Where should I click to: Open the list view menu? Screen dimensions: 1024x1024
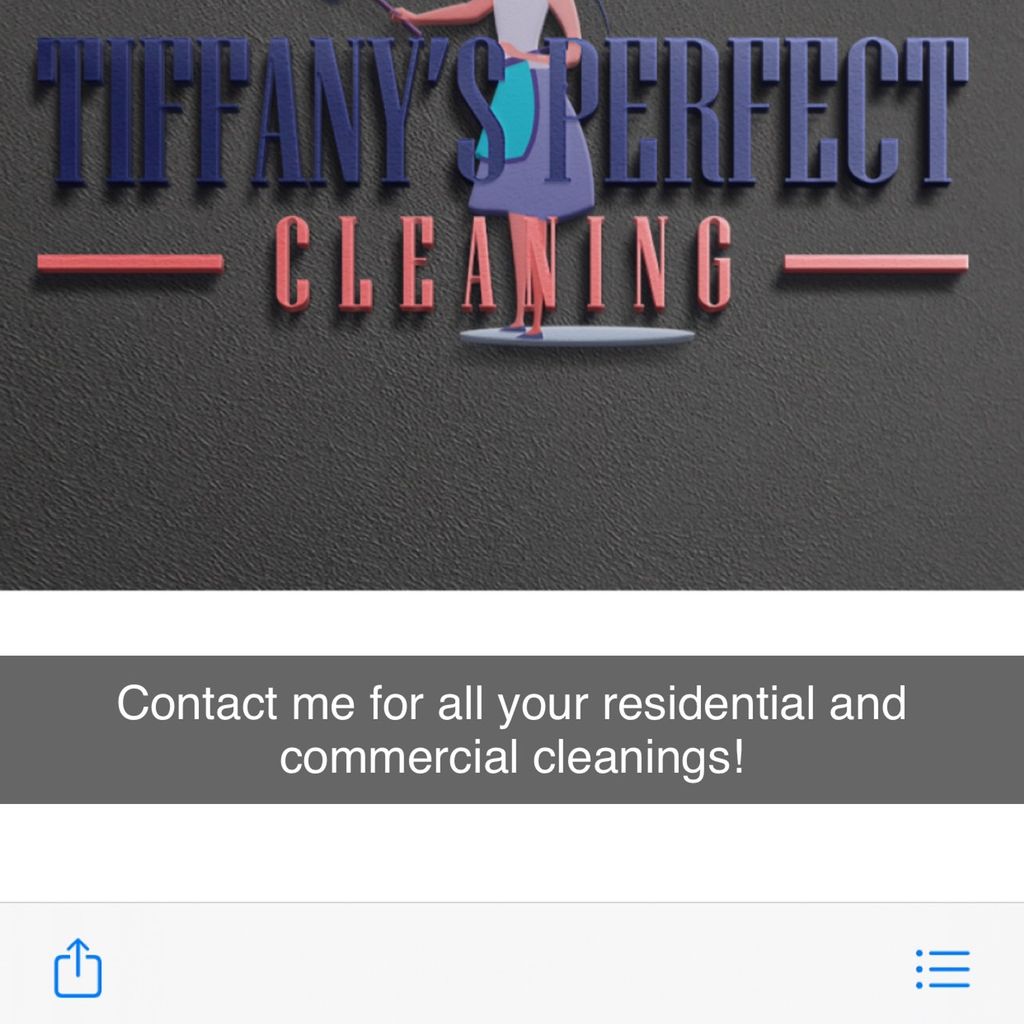coord(942,968)
